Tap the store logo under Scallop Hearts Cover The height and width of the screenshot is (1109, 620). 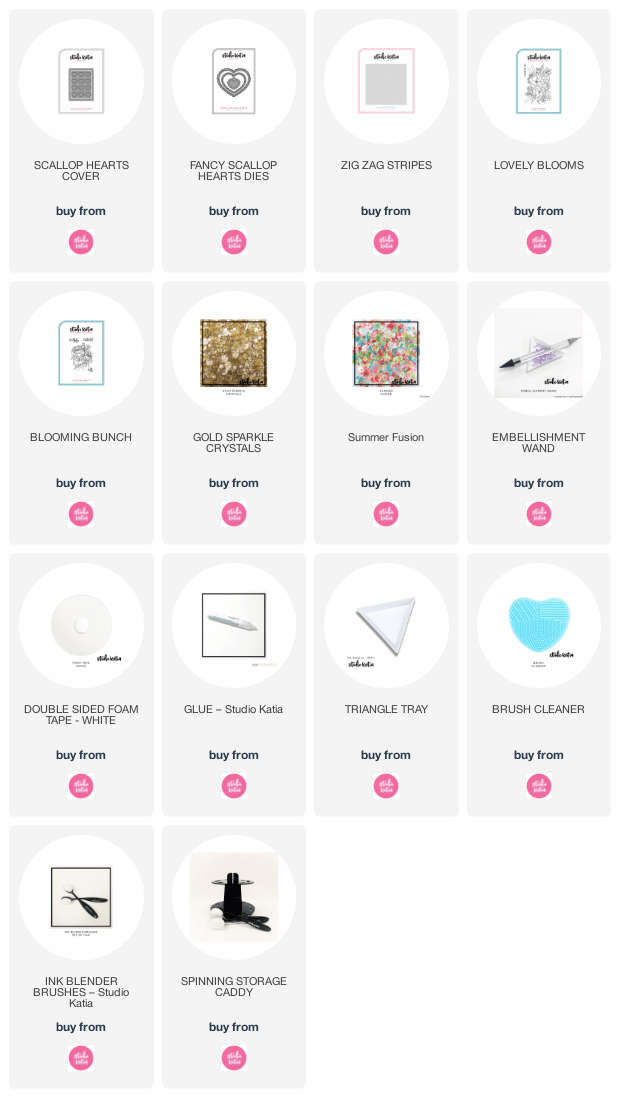coord(81,242)
